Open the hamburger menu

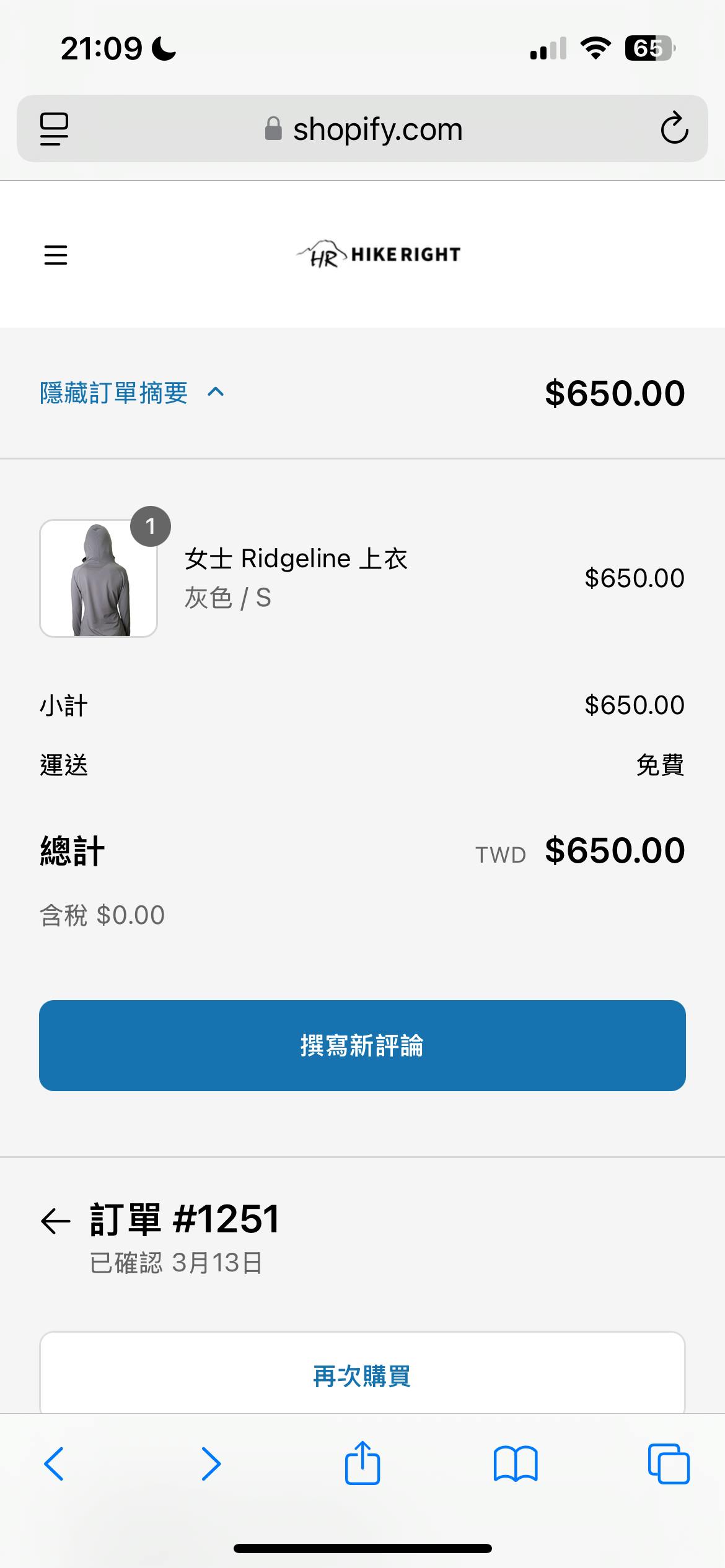tap(56, 255)
